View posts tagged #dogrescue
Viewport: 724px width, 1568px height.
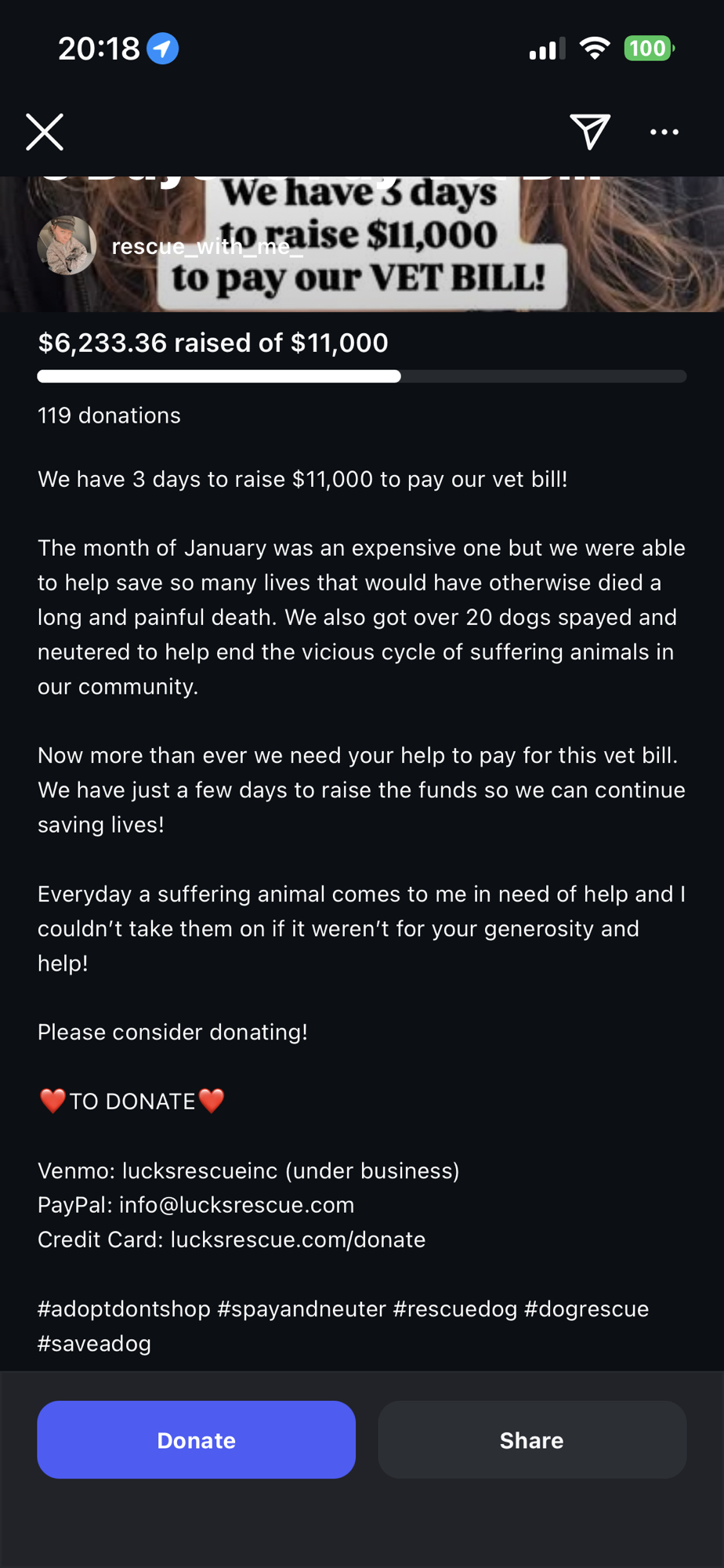pos(586,1308)
